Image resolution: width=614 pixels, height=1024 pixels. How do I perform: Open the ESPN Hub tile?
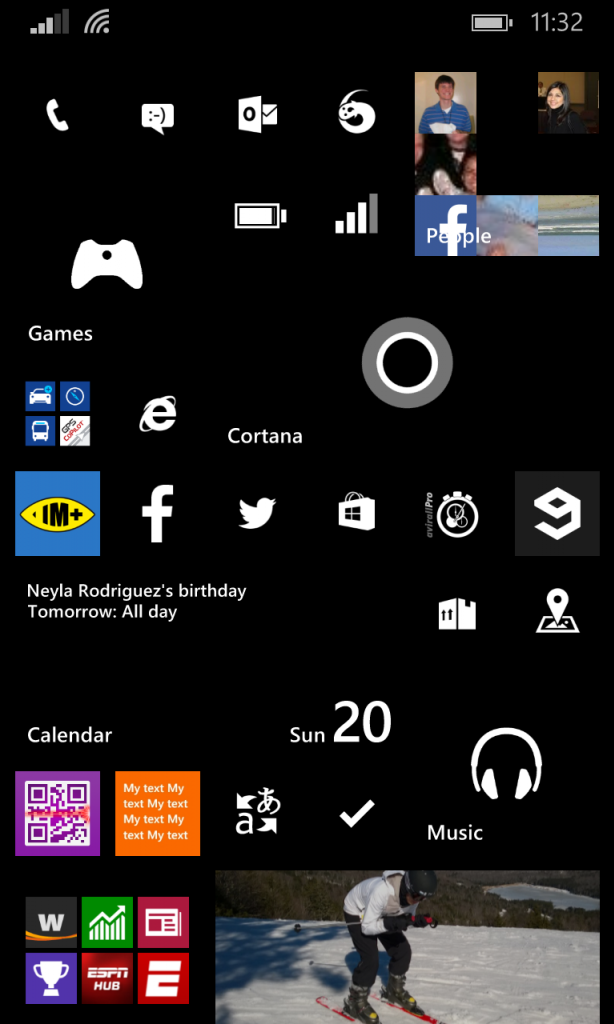(106, 978)
